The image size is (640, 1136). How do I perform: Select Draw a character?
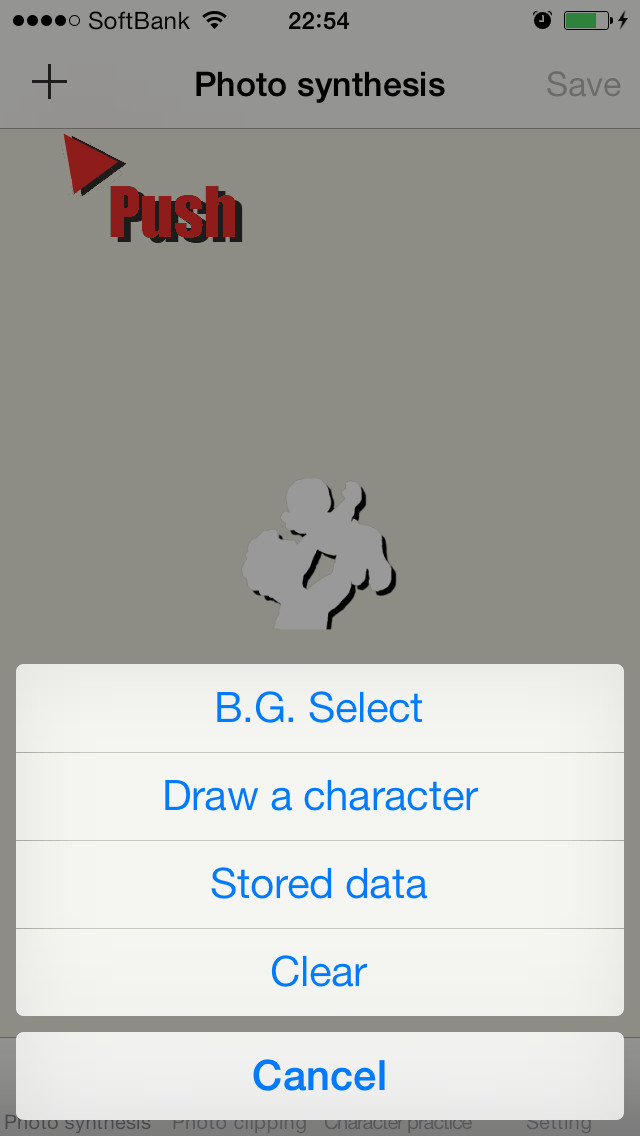[320, 796]
